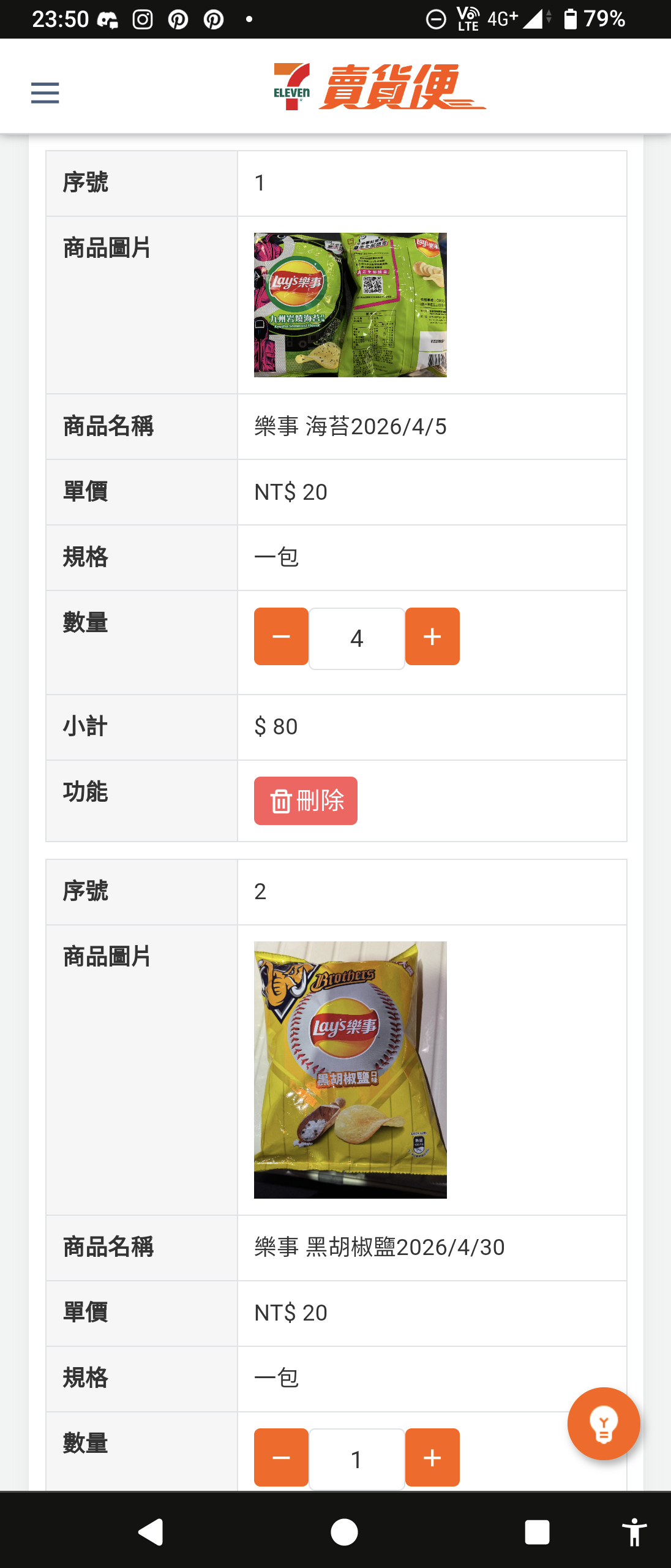
Task: Delete 樂事 海苔 from the cart
Action: (306, 801)
